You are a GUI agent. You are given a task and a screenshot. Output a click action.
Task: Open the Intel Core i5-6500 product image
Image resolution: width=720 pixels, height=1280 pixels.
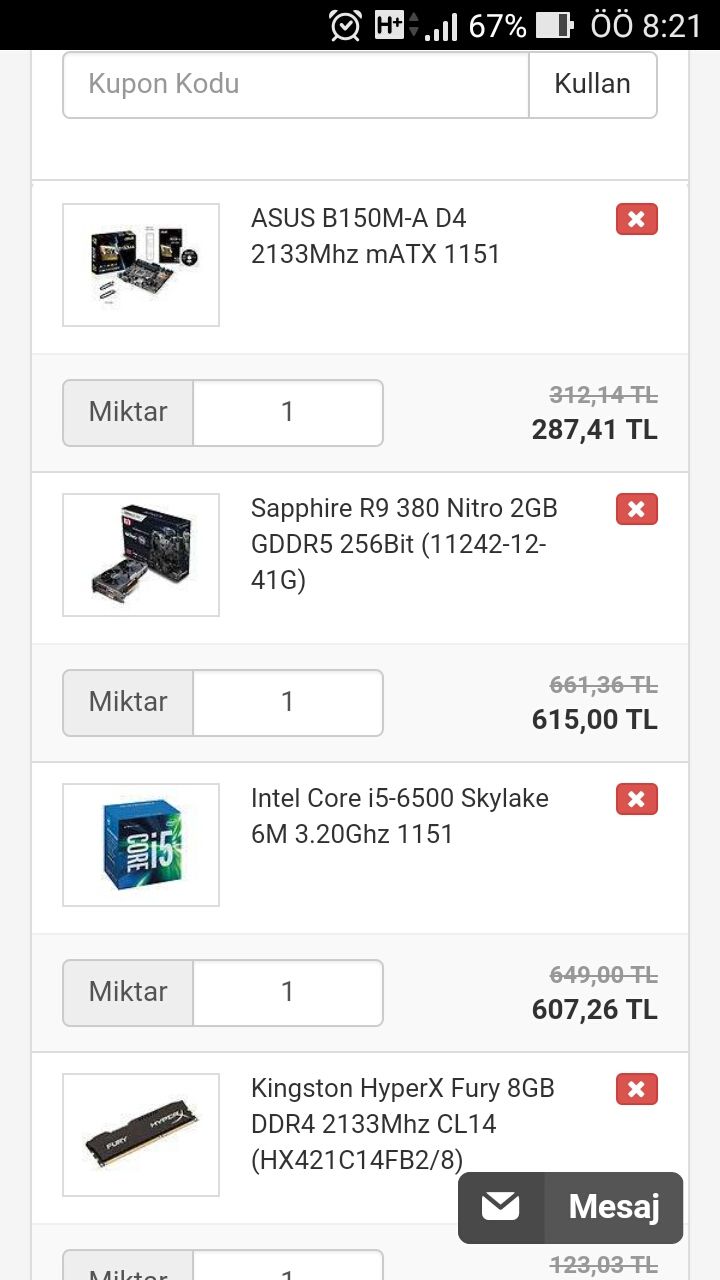point(141,845)
